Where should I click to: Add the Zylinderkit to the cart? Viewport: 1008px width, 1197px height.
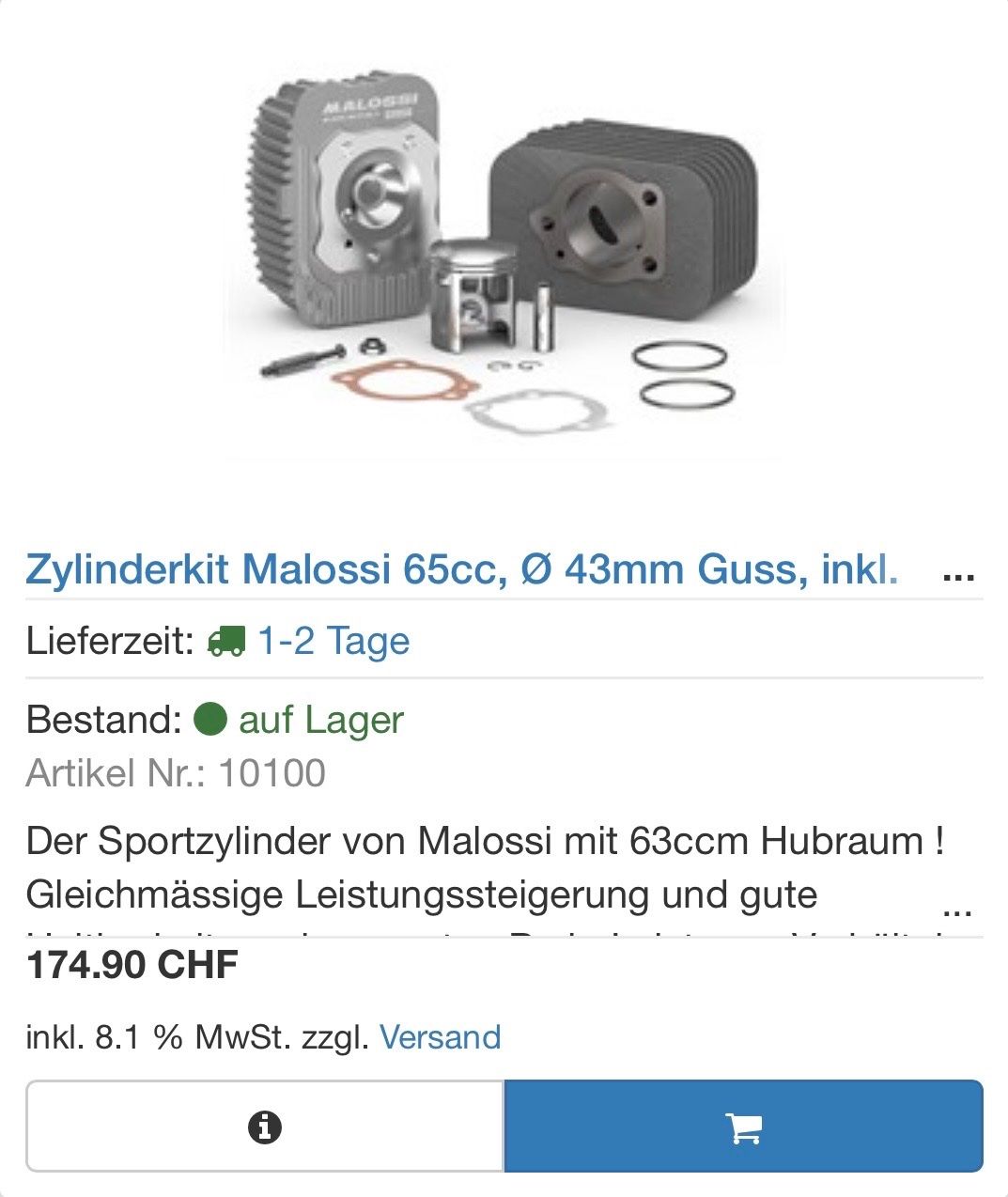click(x=743, y=1127)
